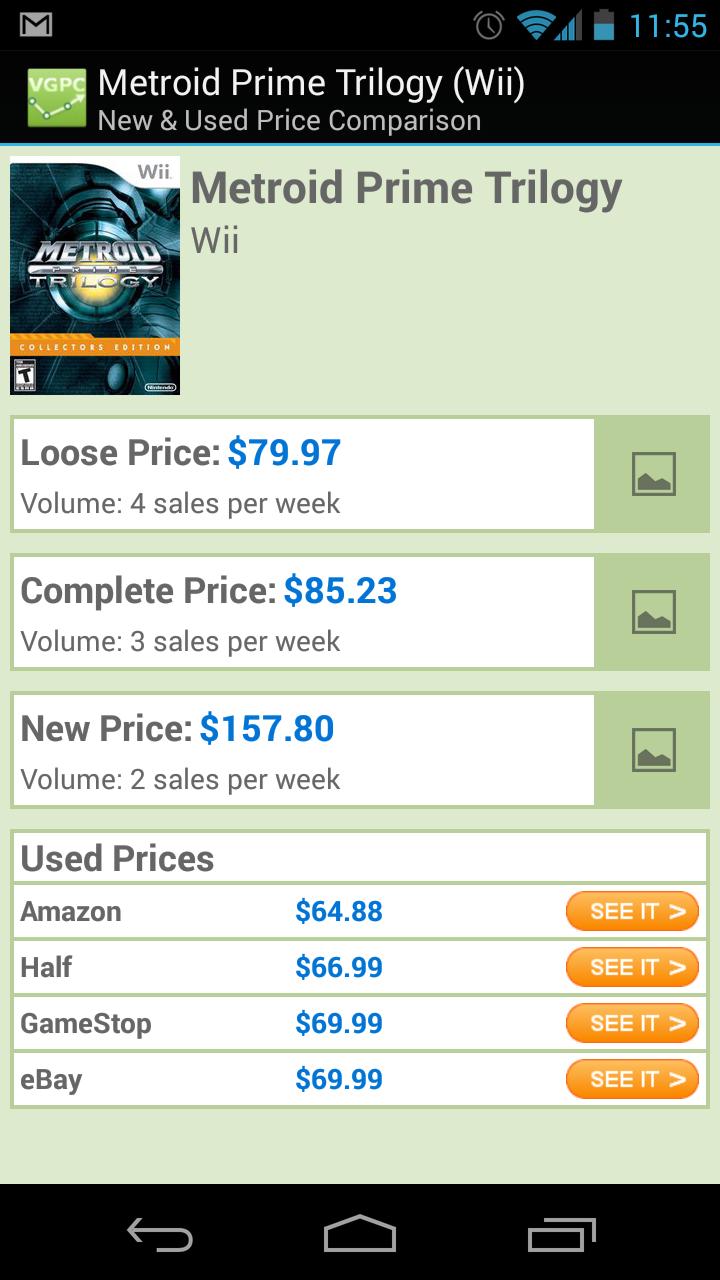
Task: See the GameStop used price offer
Action: pos(632,1023)
